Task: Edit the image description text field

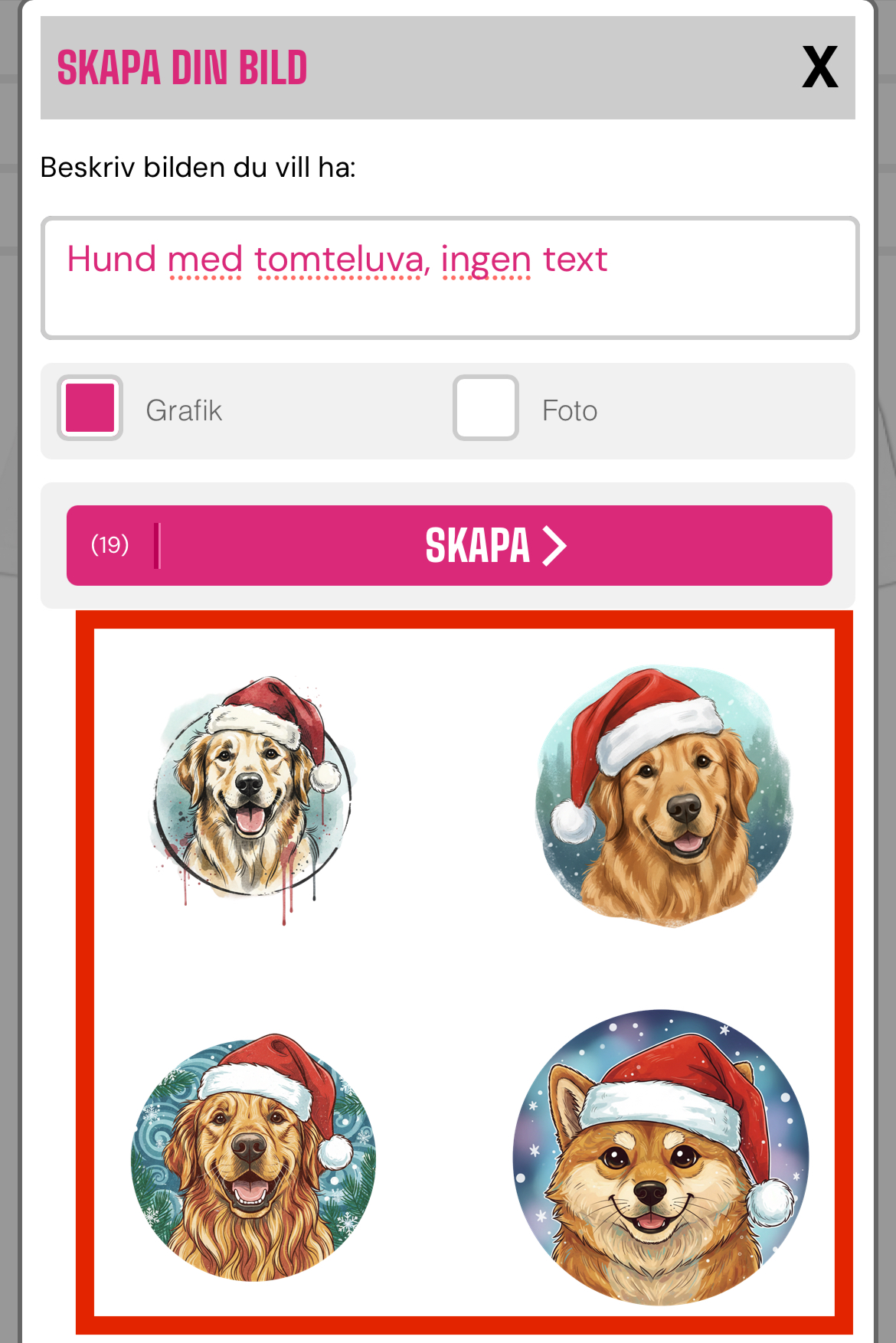Action: (450, 278)
